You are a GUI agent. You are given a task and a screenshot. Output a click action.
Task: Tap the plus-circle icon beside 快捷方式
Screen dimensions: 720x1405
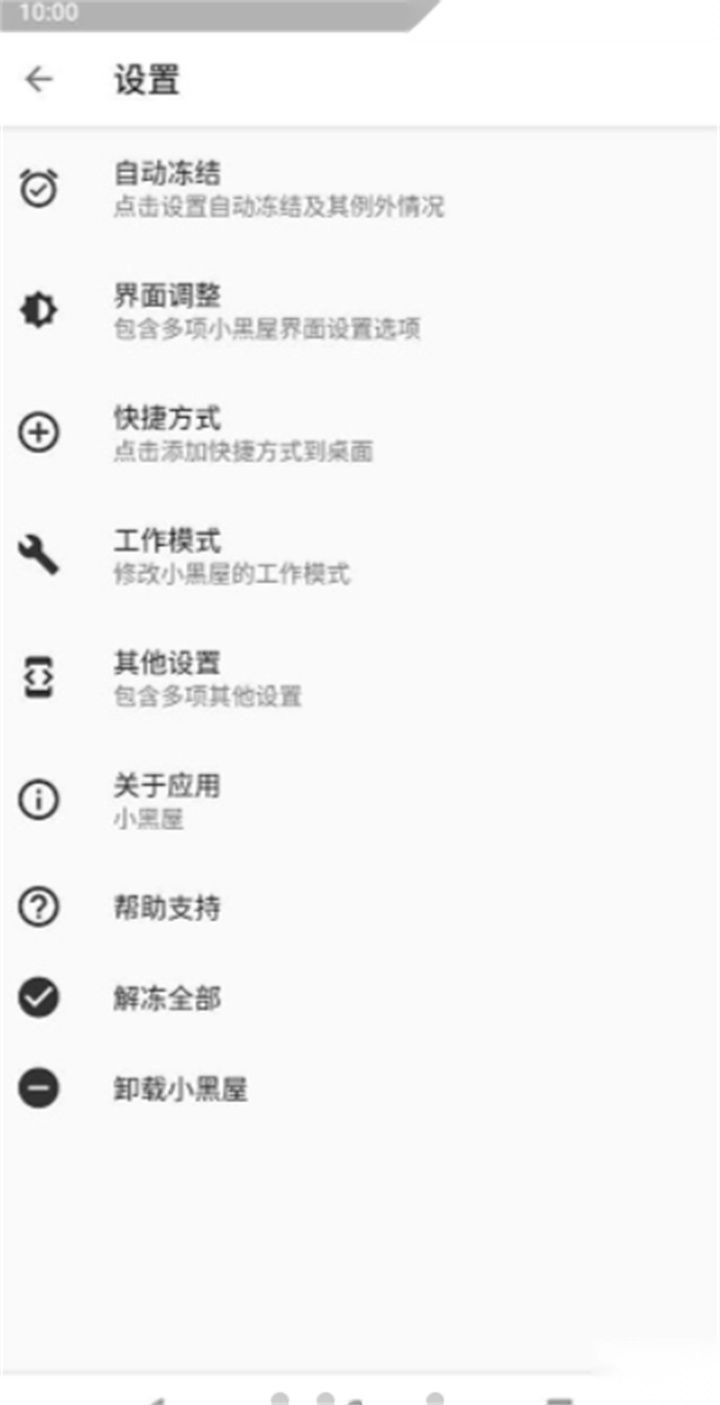pos(38,432)
